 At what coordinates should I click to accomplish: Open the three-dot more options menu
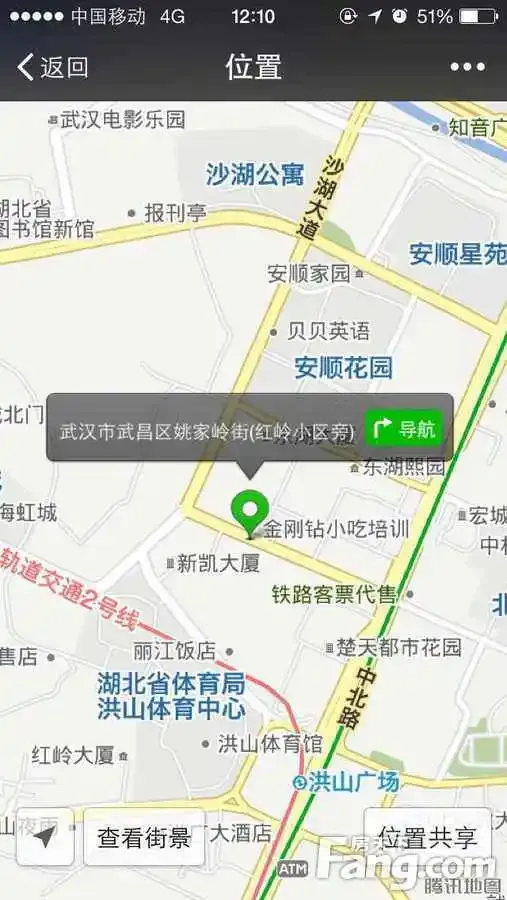[467, 67]
